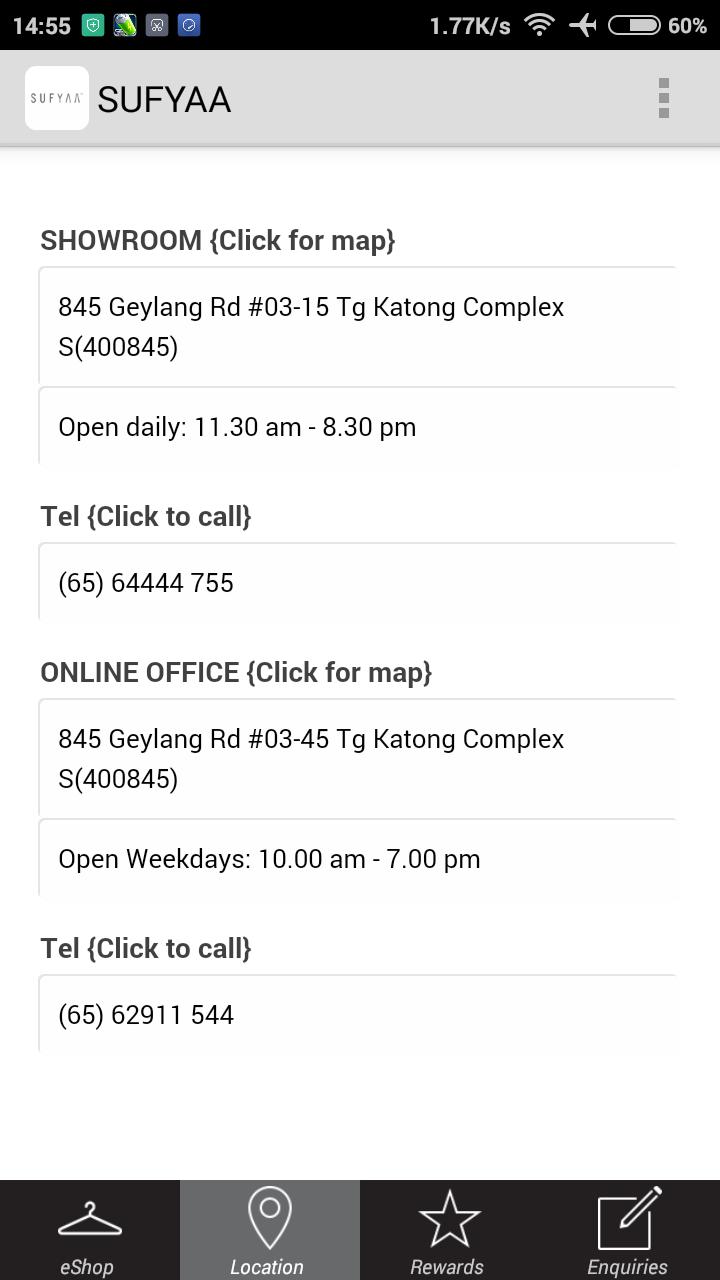Image resolution: width=720 pixels, height=1280 pixels.
Task: Open the Enquiries tab
Action: (629, 1230)
